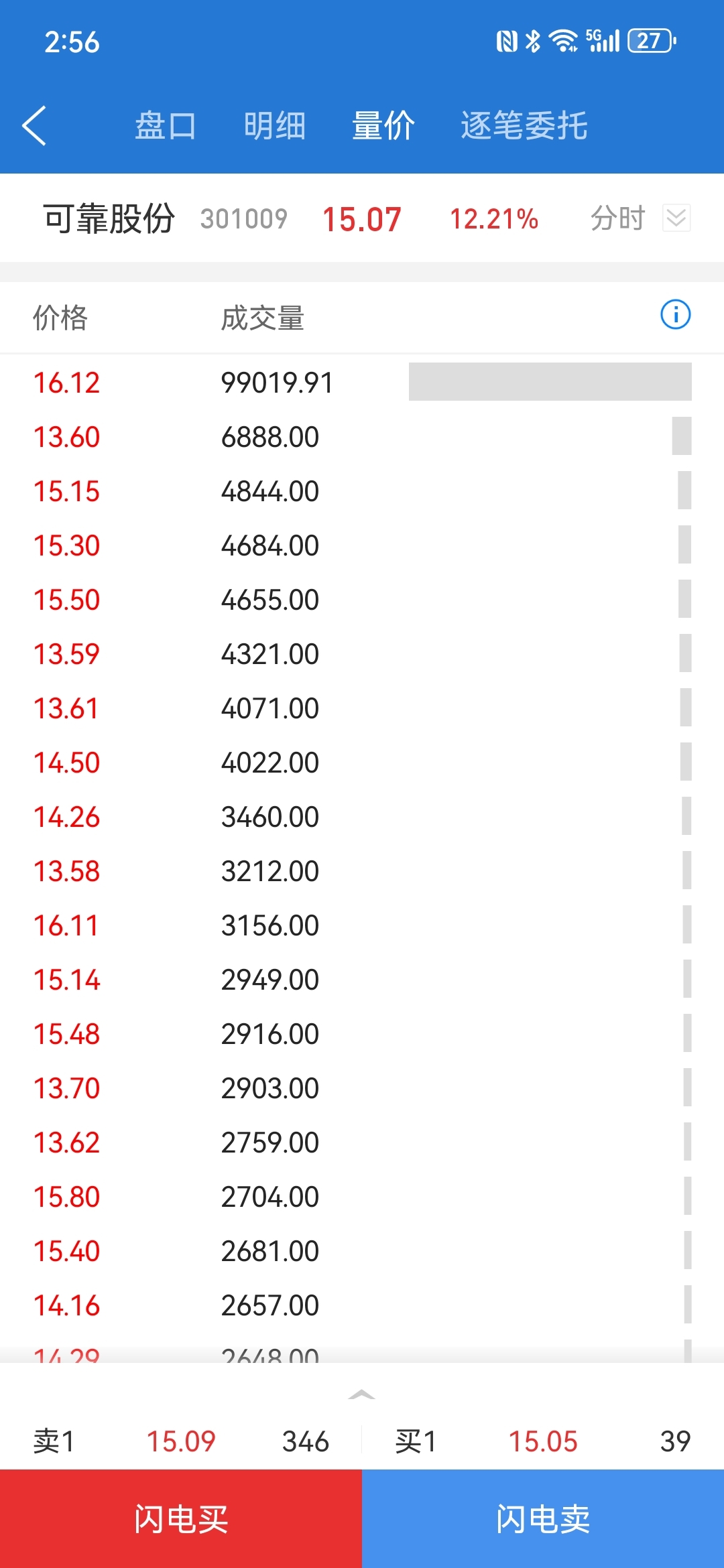Select the 量价 tab

(x=383, y=126)
